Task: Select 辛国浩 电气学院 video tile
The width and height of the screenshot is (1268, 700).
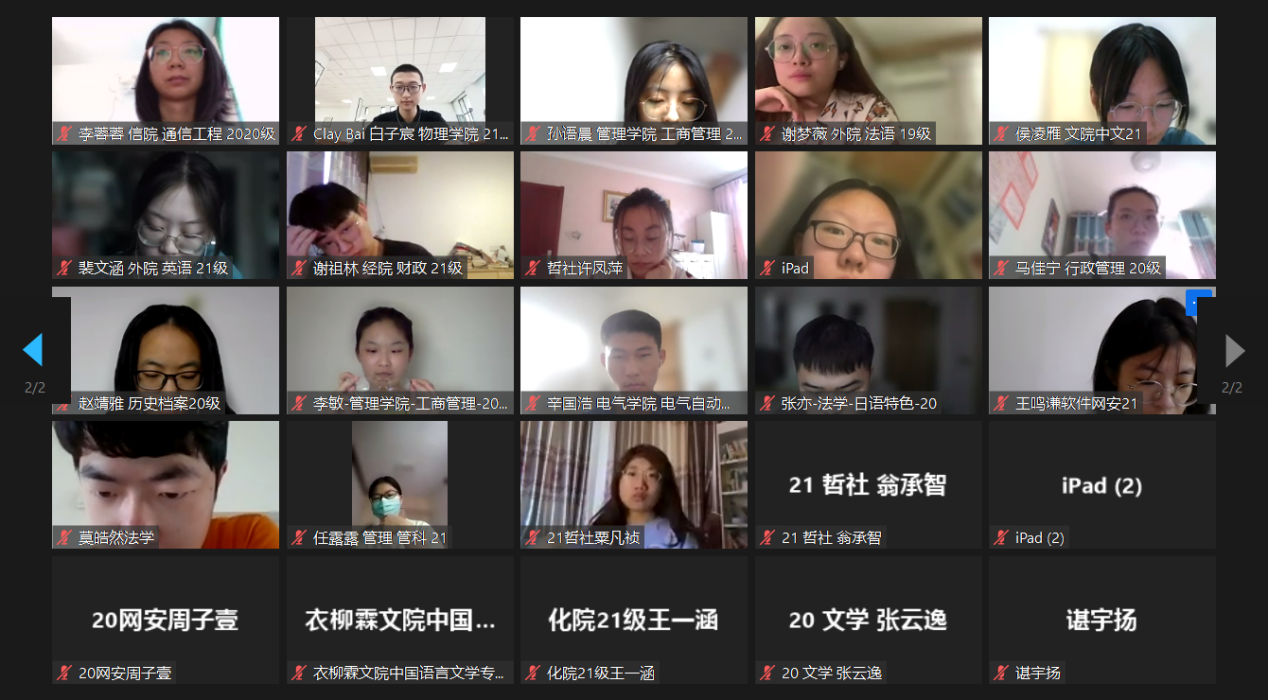Action: (x=634, y=350)
